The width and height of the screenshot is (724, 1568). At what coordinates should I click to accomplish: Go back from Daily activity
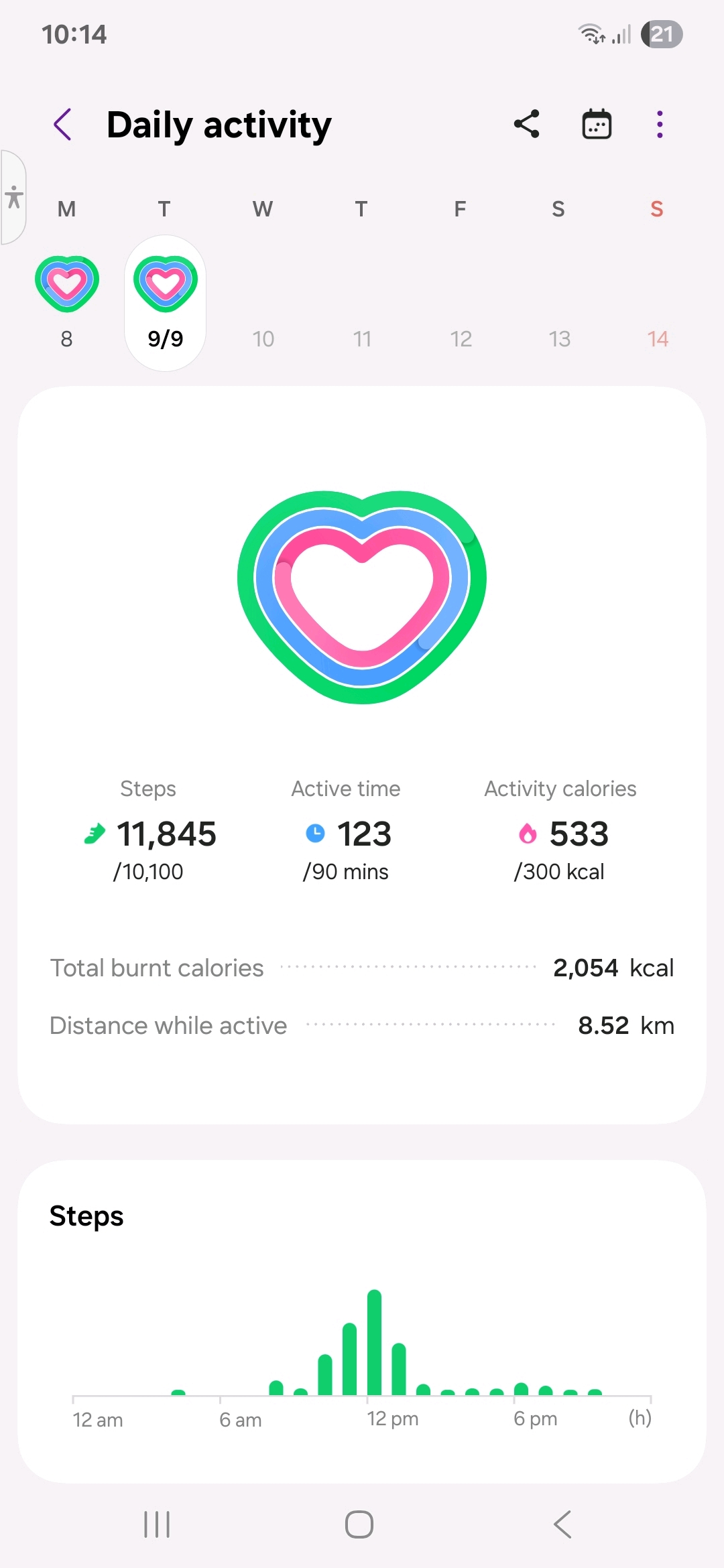point(63,125)
